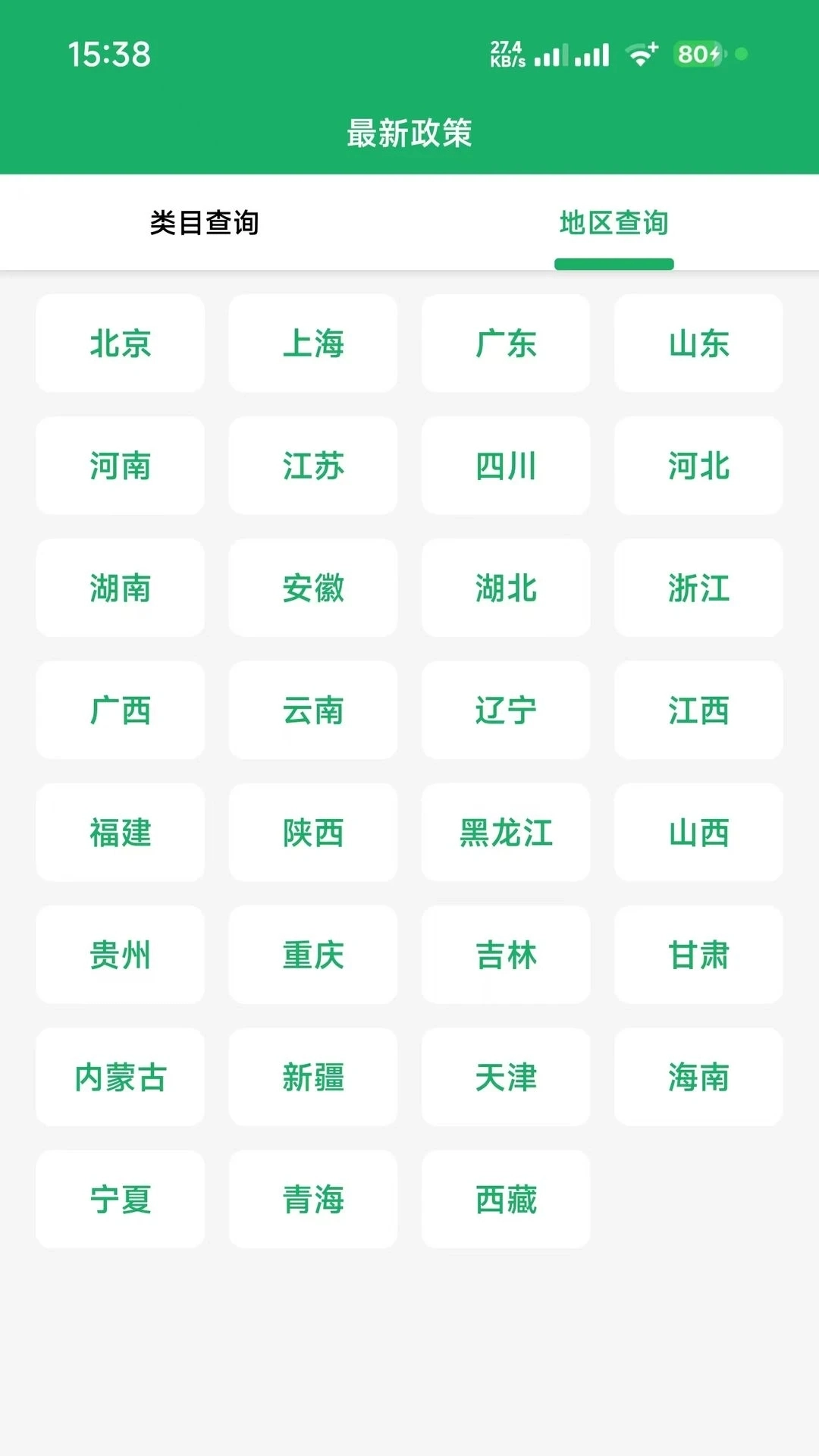
Task: Switch to the 类目查询 tab
Action: point(204,223)
